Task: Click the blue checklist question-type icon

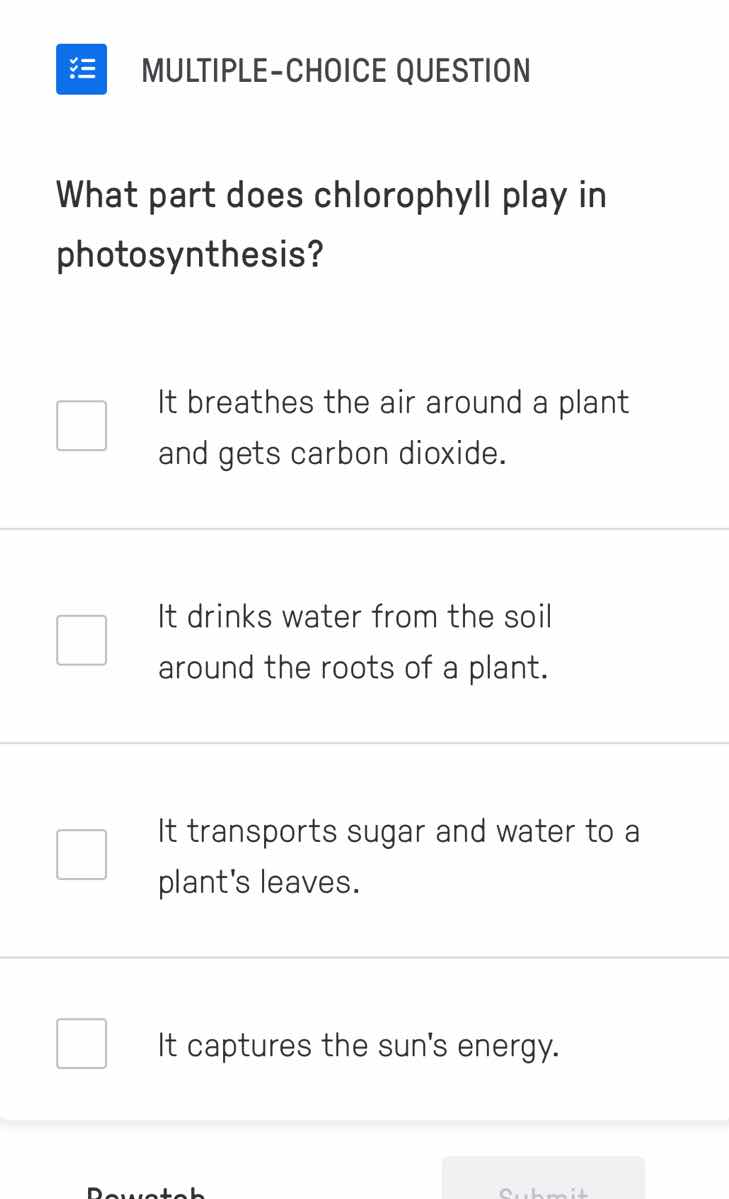Action: click(81, 69)
